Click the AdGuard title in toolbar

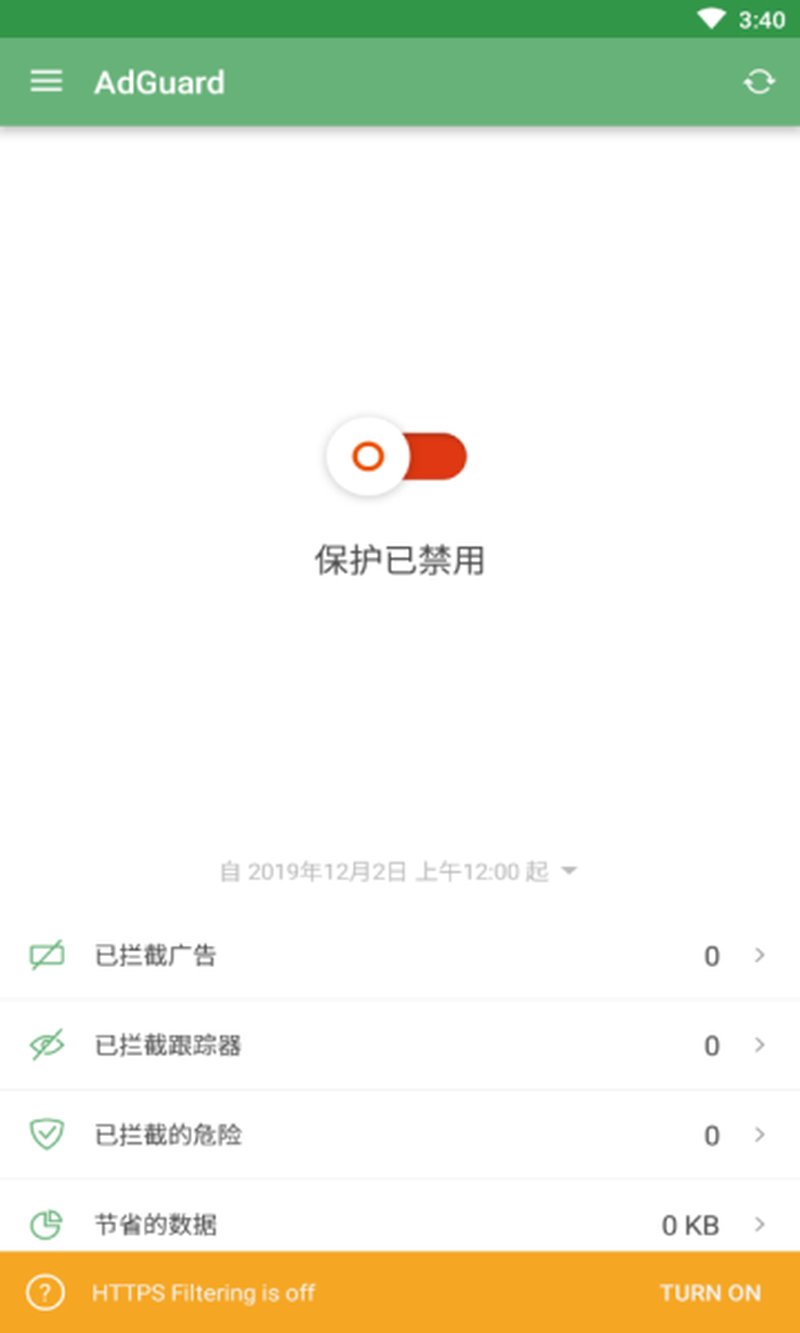tap(160, 82)
